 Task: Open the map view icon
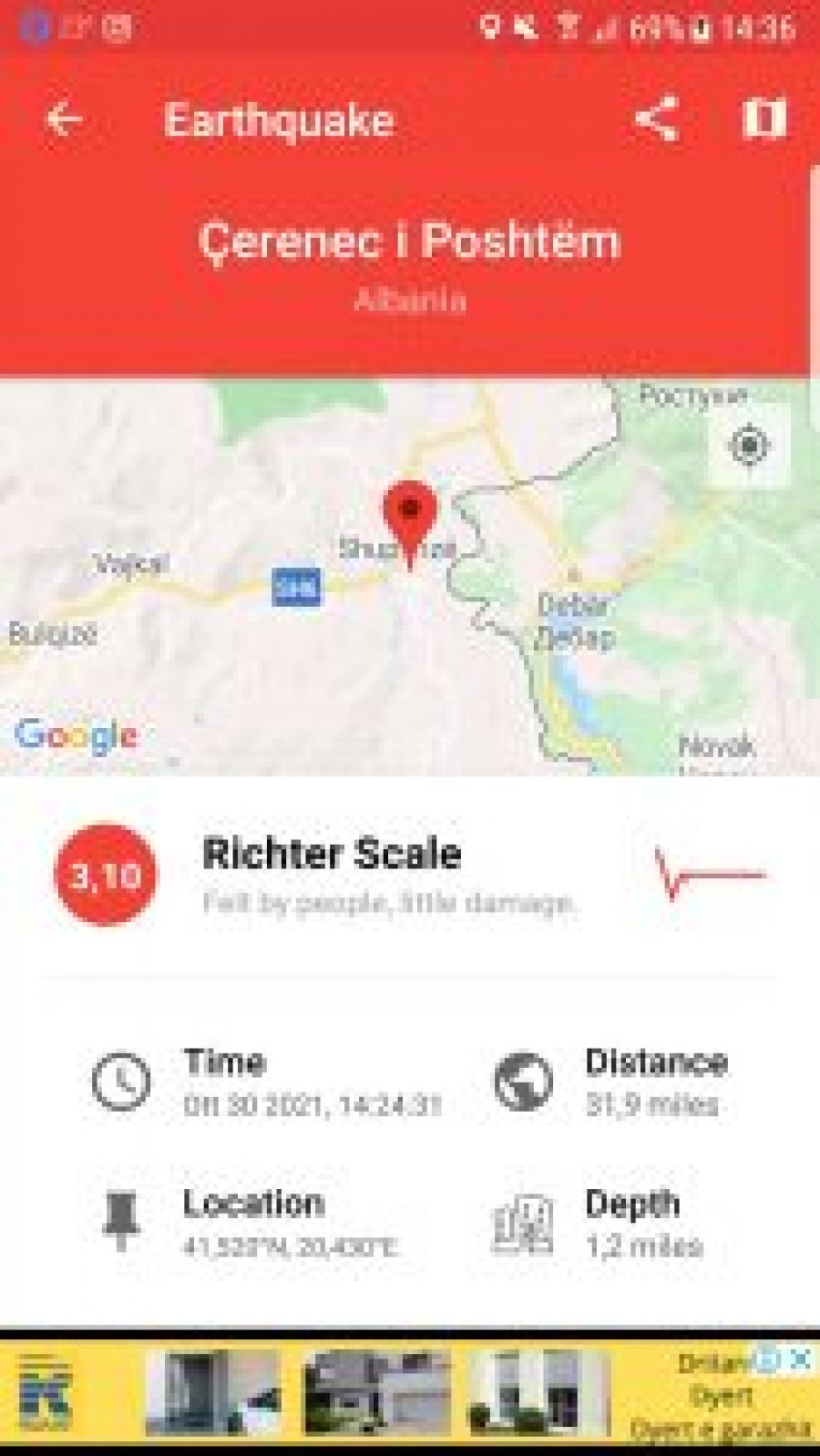[x=764, y=119]
